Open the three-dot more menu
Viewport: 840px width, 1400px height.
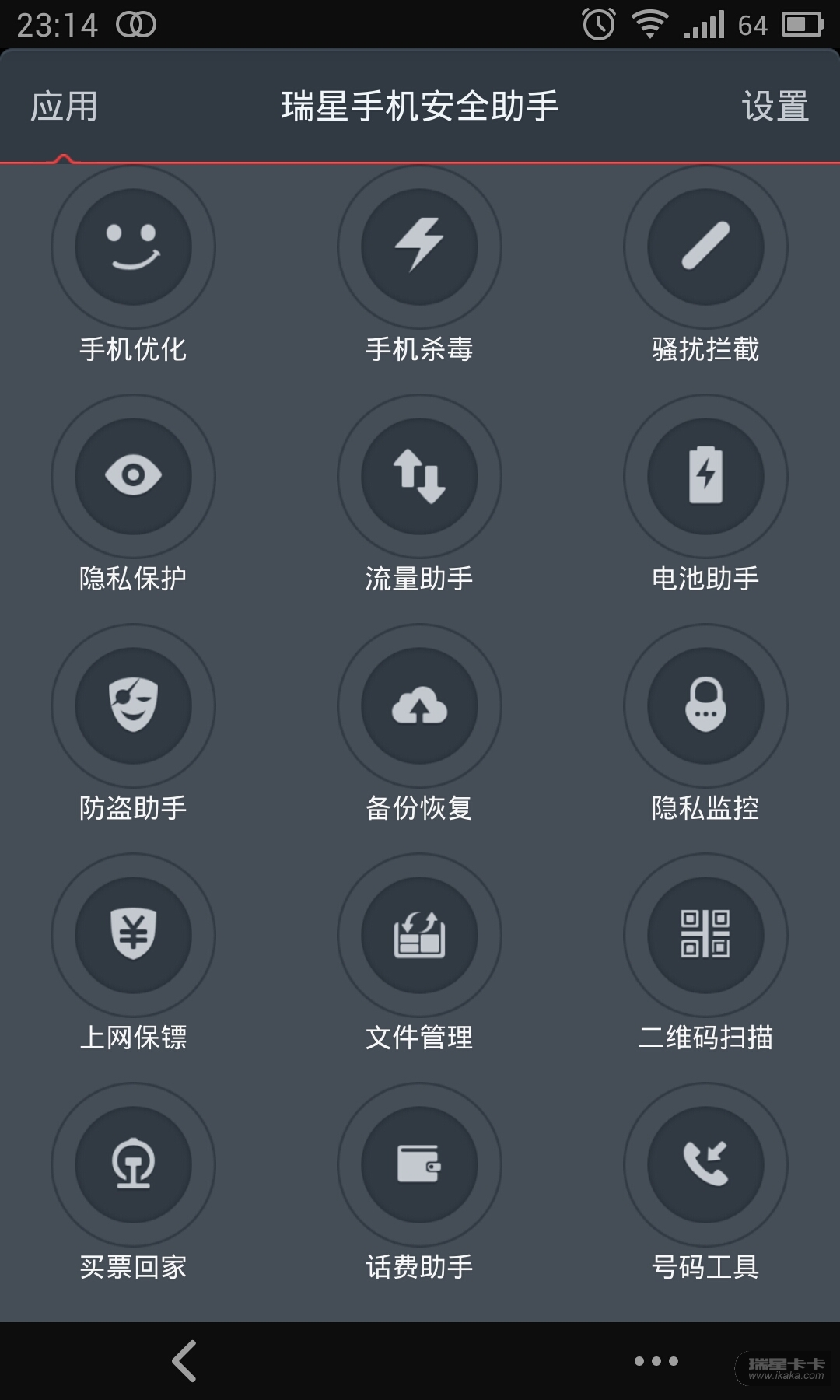coord(656,1361)
